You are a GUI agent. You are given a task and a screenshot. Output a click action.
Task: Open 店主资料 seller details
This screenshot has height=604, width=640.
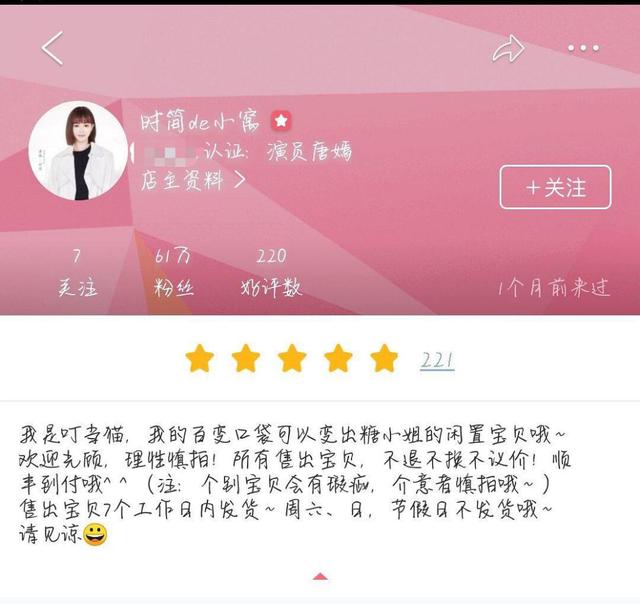pos(193,181)
